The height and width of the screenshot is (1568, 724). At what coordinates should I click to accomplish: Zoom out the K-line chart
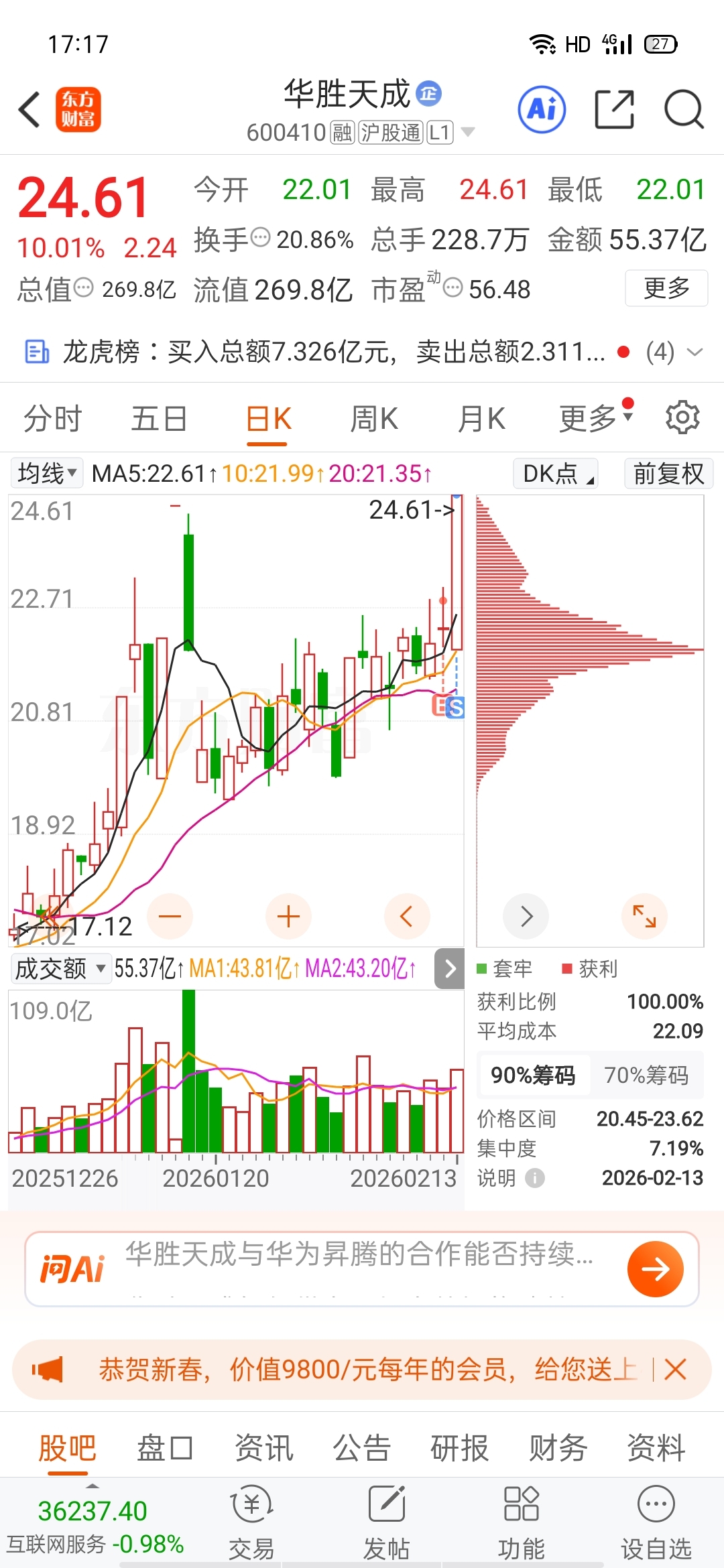[x=170, y=916]
